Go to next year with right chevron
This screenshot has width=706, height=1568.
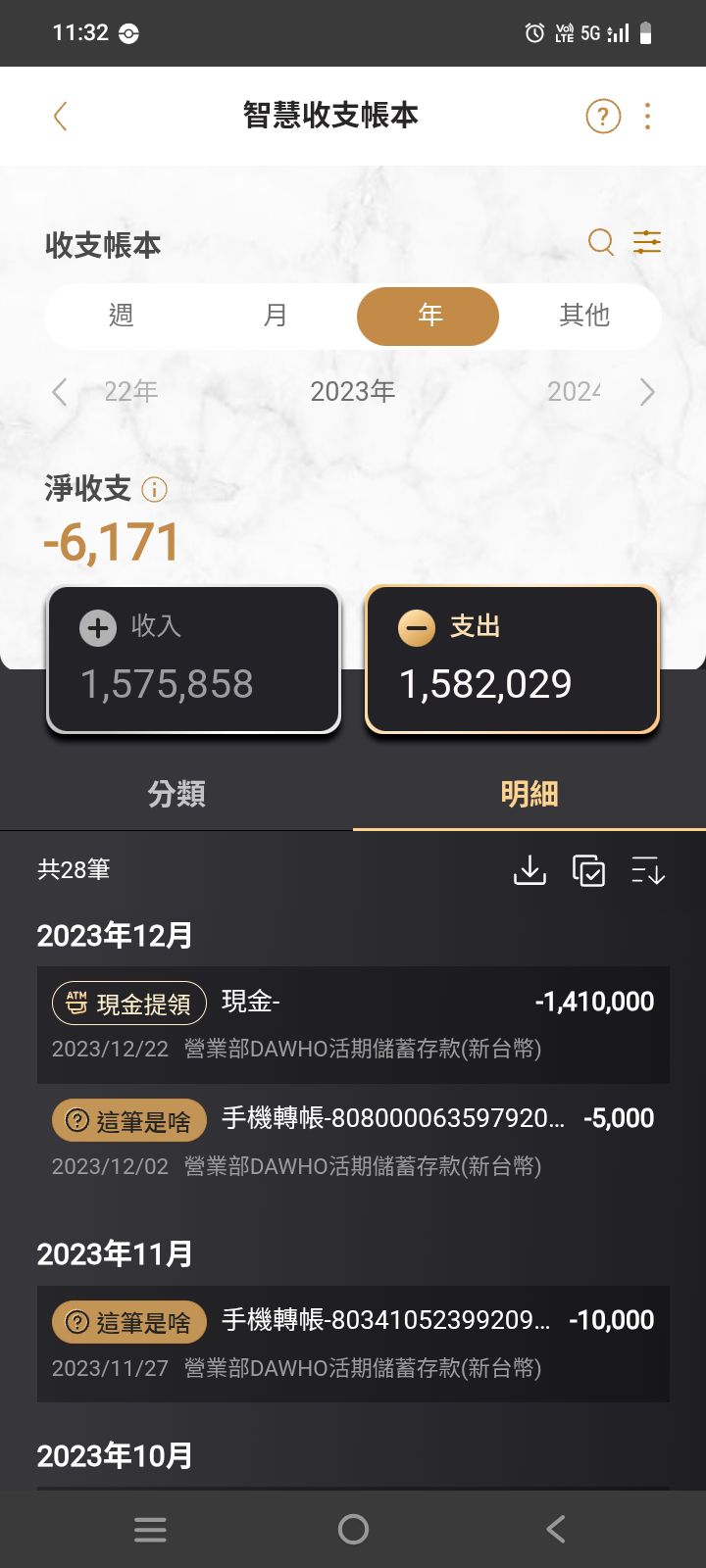coord(646,392)
